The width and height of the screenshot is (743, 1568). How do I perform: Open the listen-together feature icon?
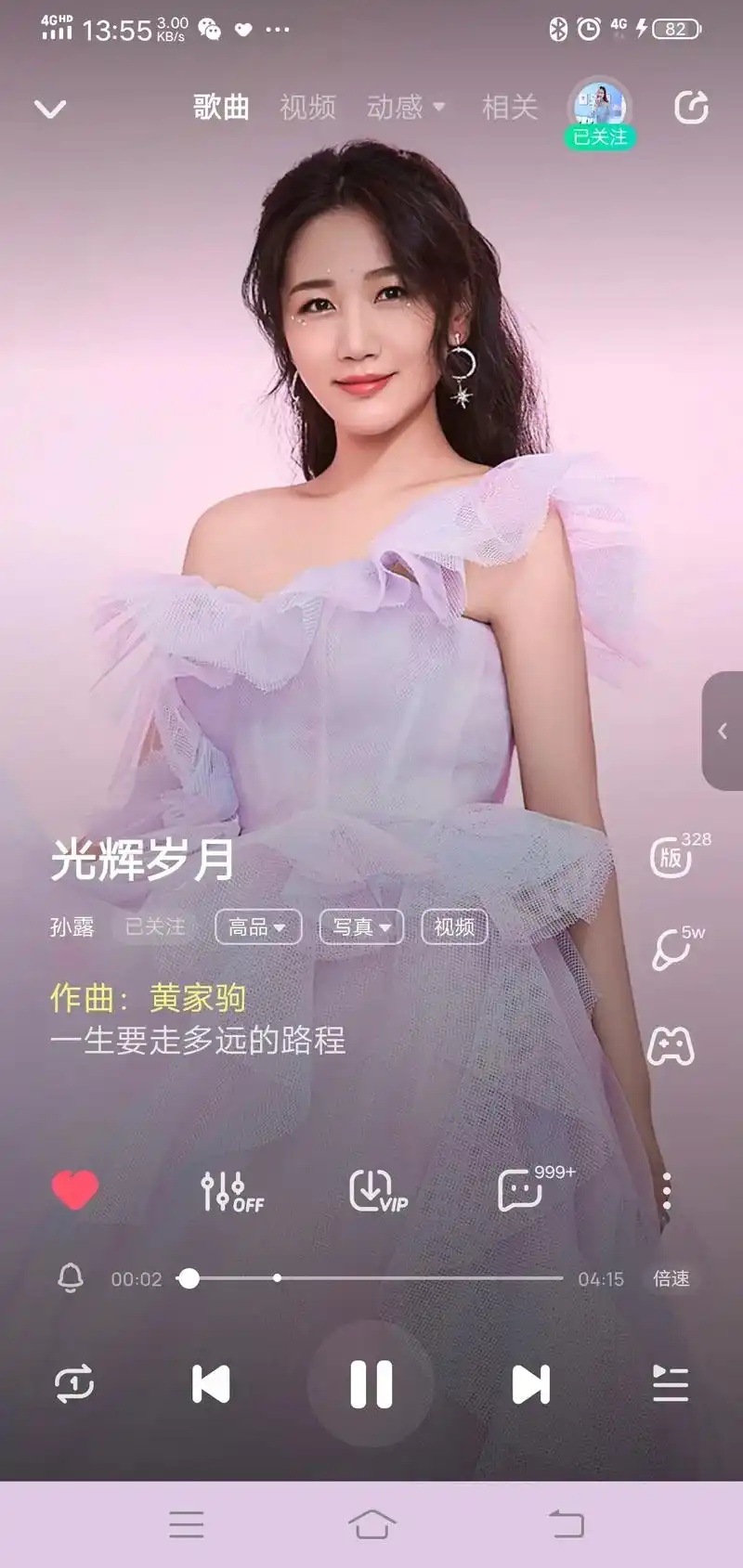(671, 949)
